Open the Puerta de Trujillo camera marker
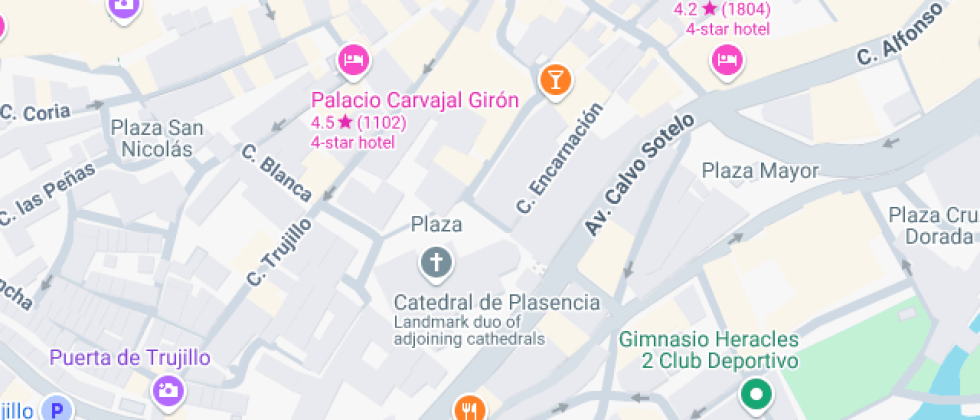 point(168,390)
